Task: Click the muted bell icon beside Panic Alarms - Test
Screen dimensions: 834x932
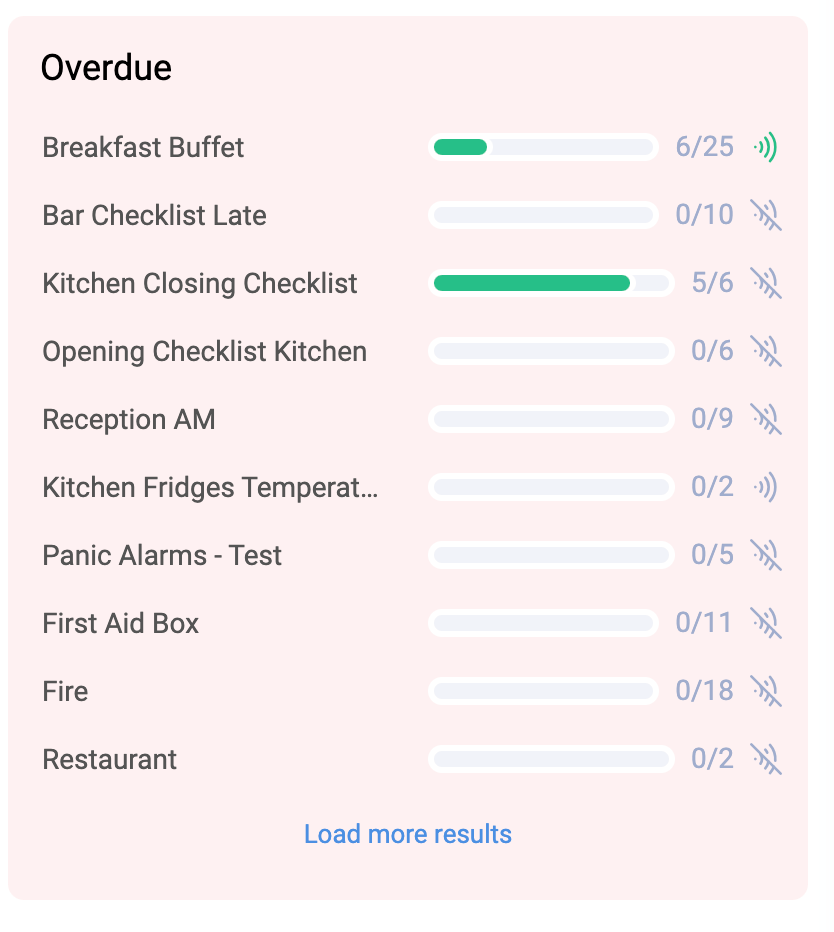Action: point(766,555)
